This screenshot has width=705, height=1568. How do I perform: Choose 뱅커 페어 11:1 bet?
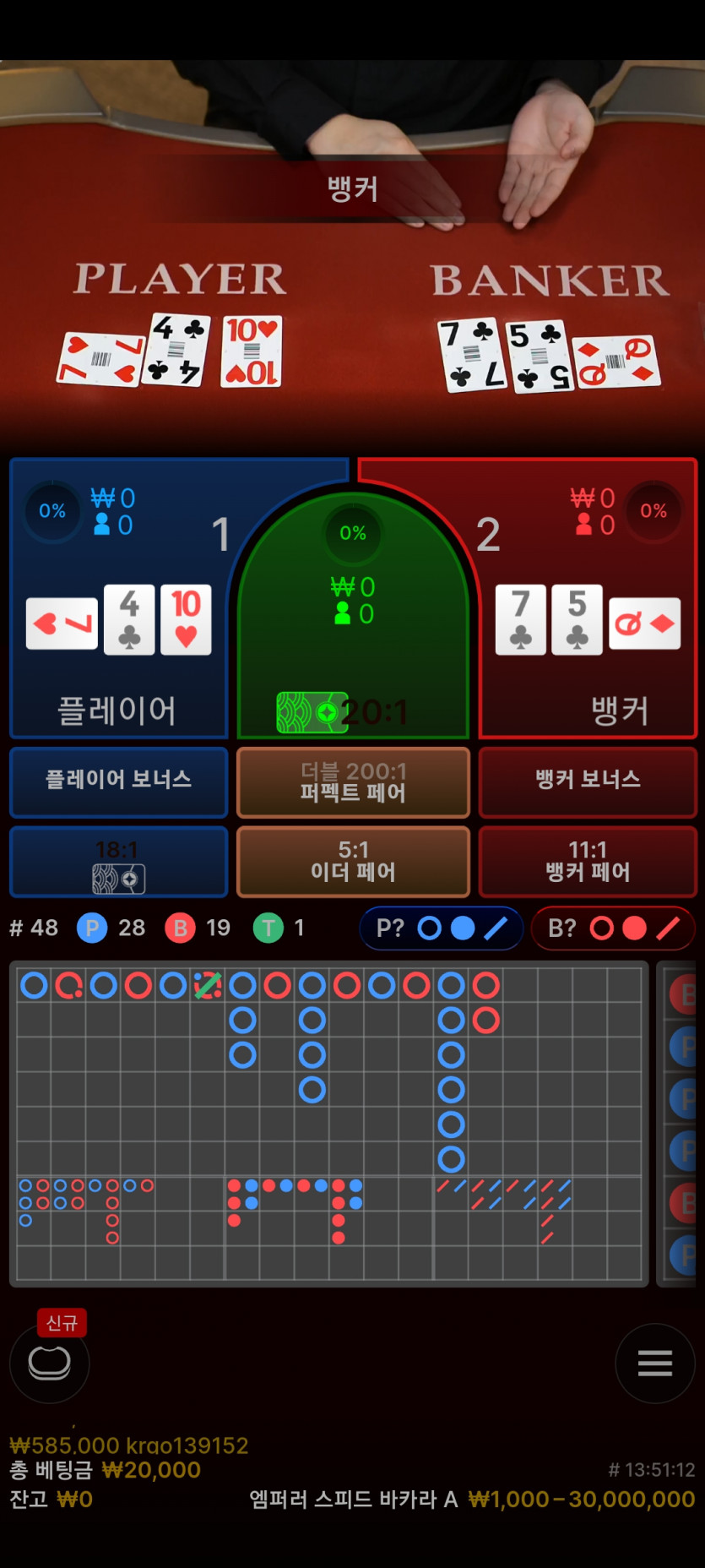tap(588, 862)
